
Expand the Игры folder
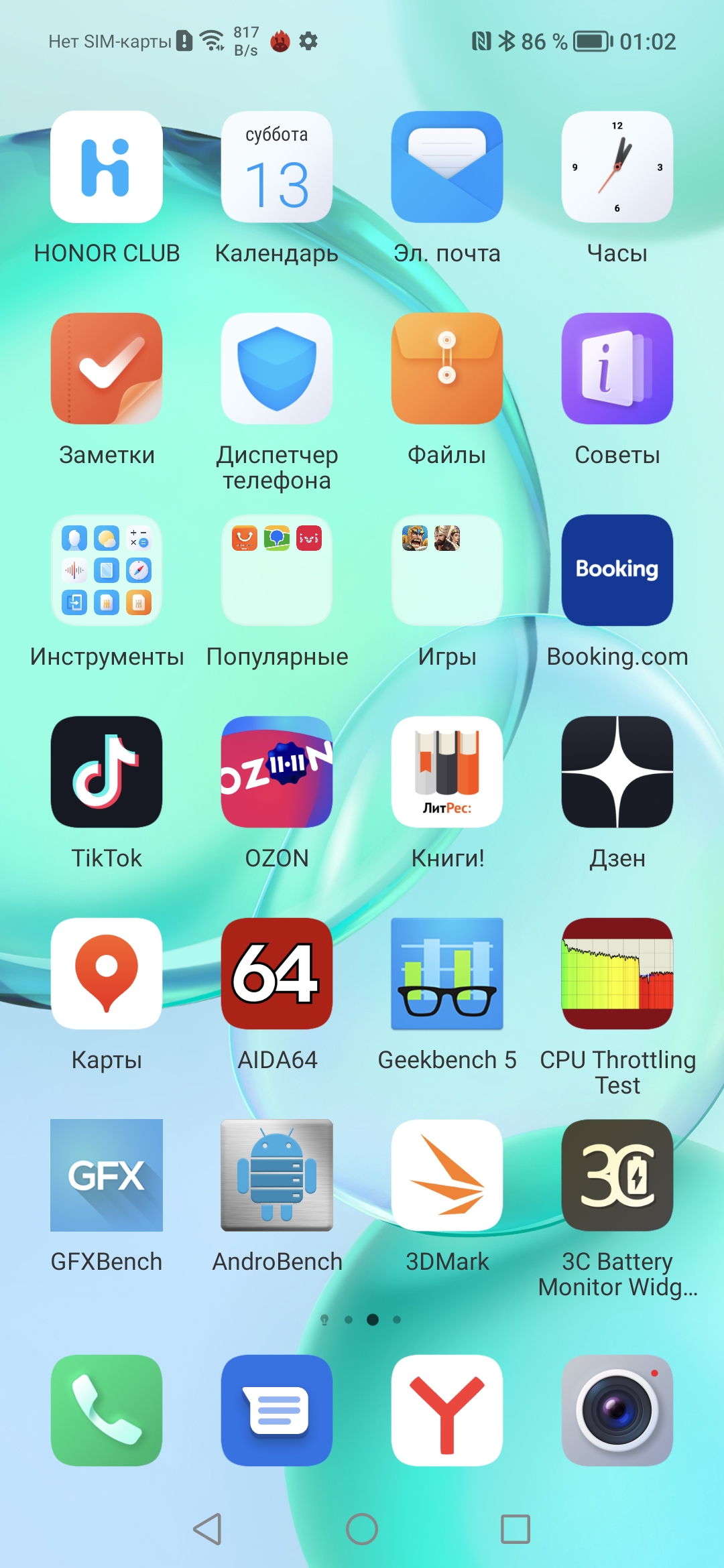[x=447, y=570]
